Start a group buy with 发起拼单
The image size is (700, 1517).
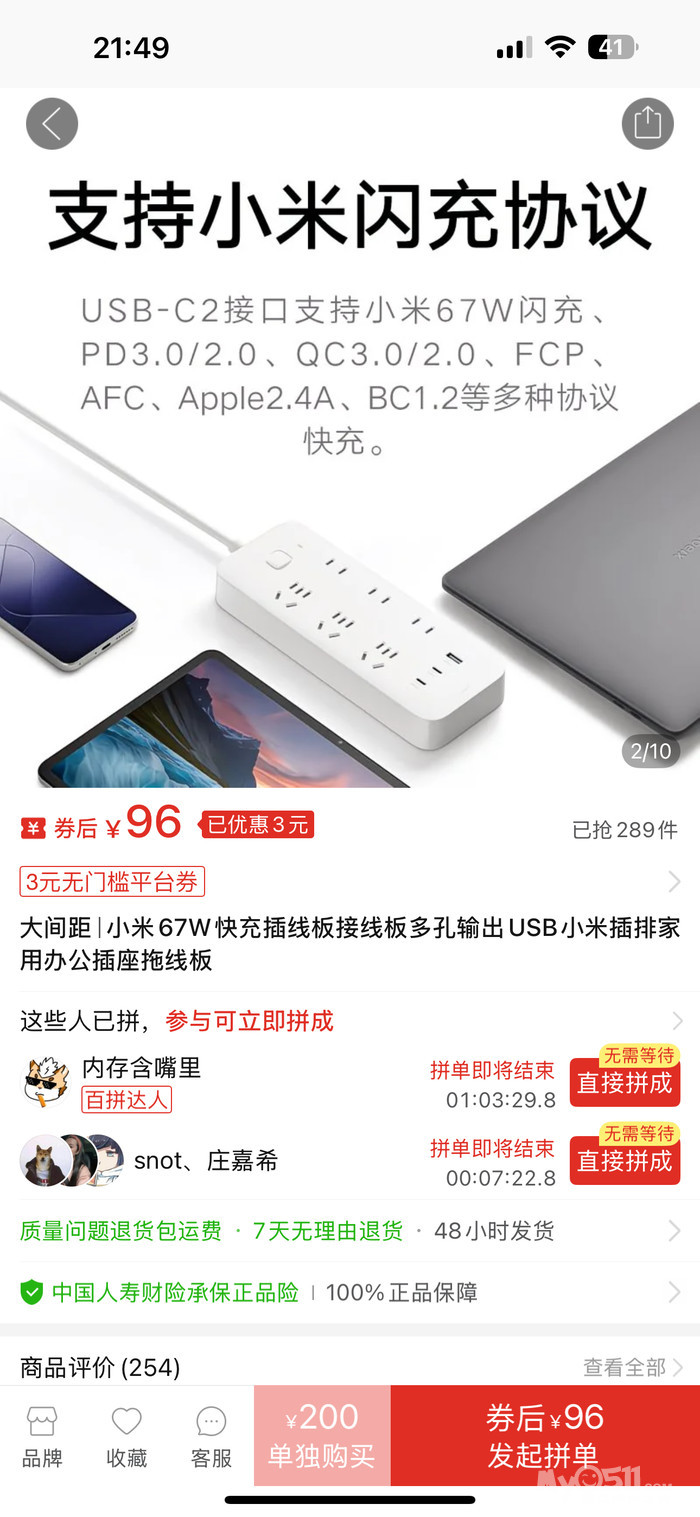(544, 1436)
